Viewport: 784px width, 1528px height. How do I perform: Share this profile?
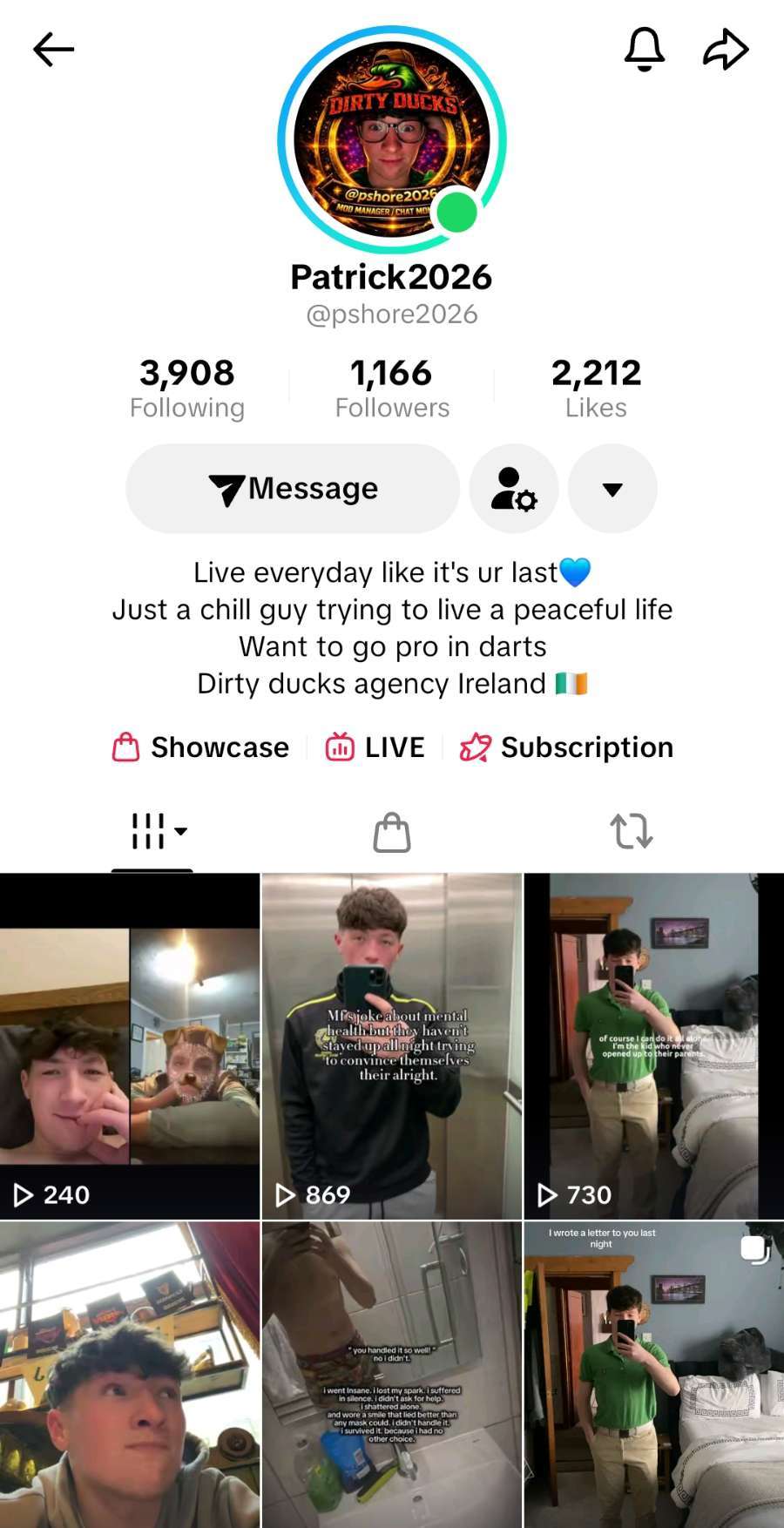726,50
